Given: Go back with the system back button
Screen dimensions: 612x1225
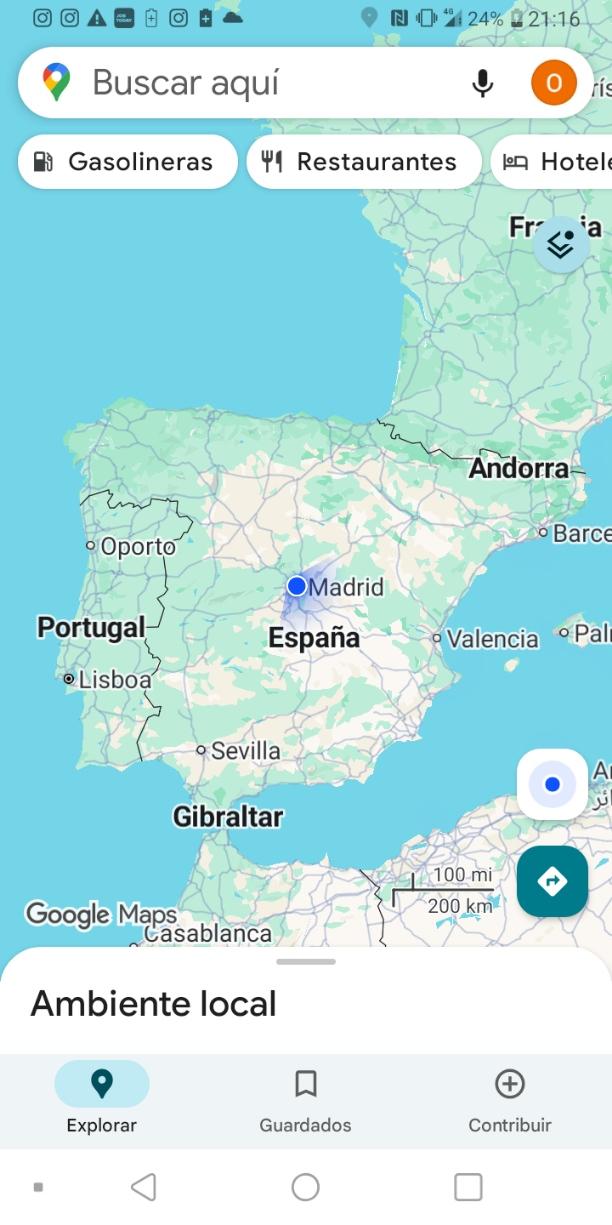Looking at the screenshot, I should (144, 1187).
